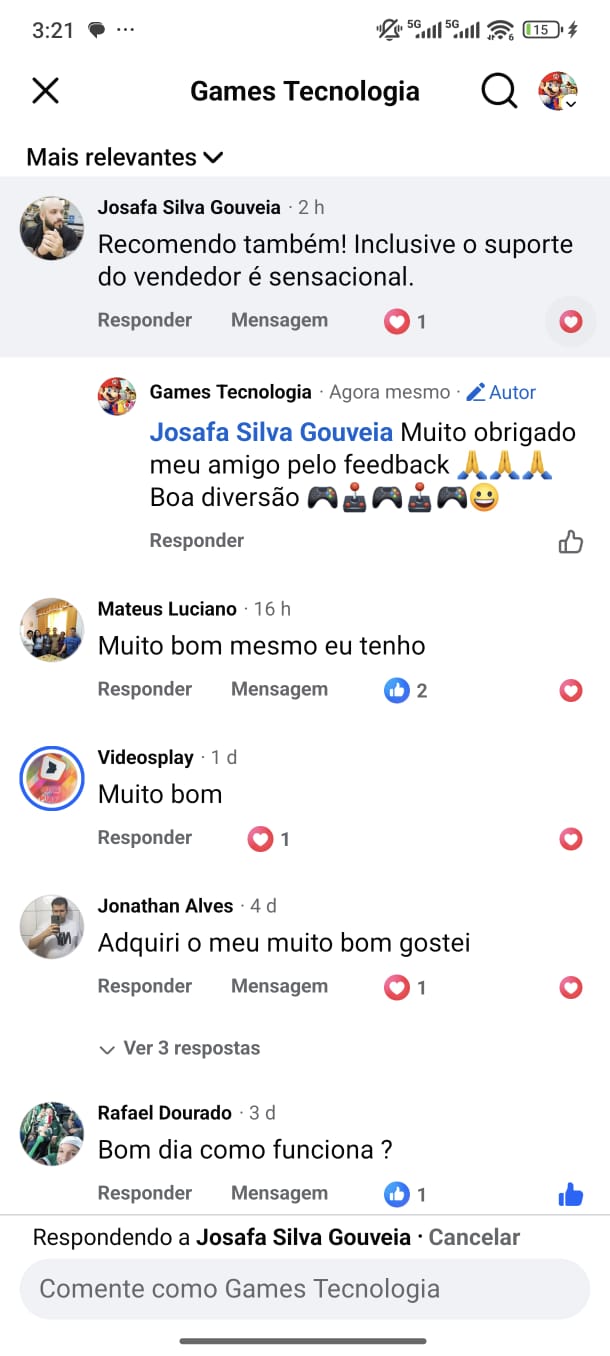Reply to Mateus Luciano's comment
The width and height of the screenshot is (610, 1356).
[x=145, y=689]
